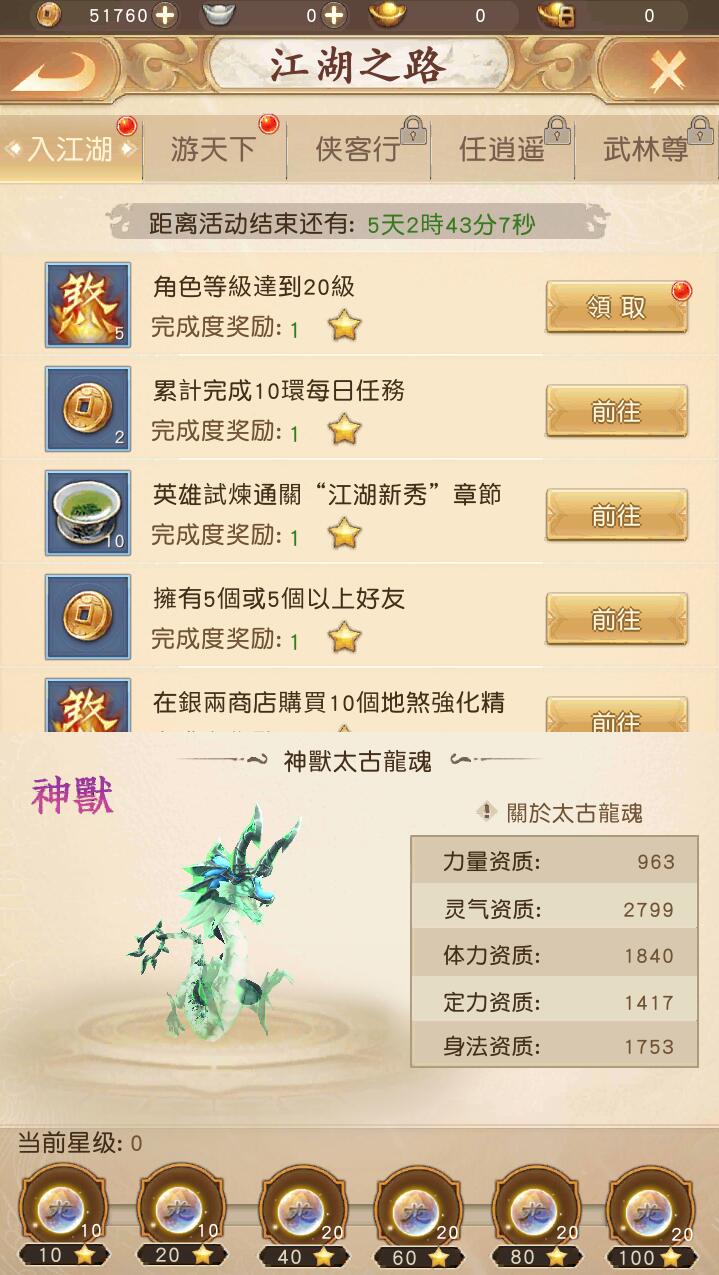Tap 前往 for 10環每日任務 task
Image resolution: width=719 pixels, height=1275 pixels.
(616, 411)
